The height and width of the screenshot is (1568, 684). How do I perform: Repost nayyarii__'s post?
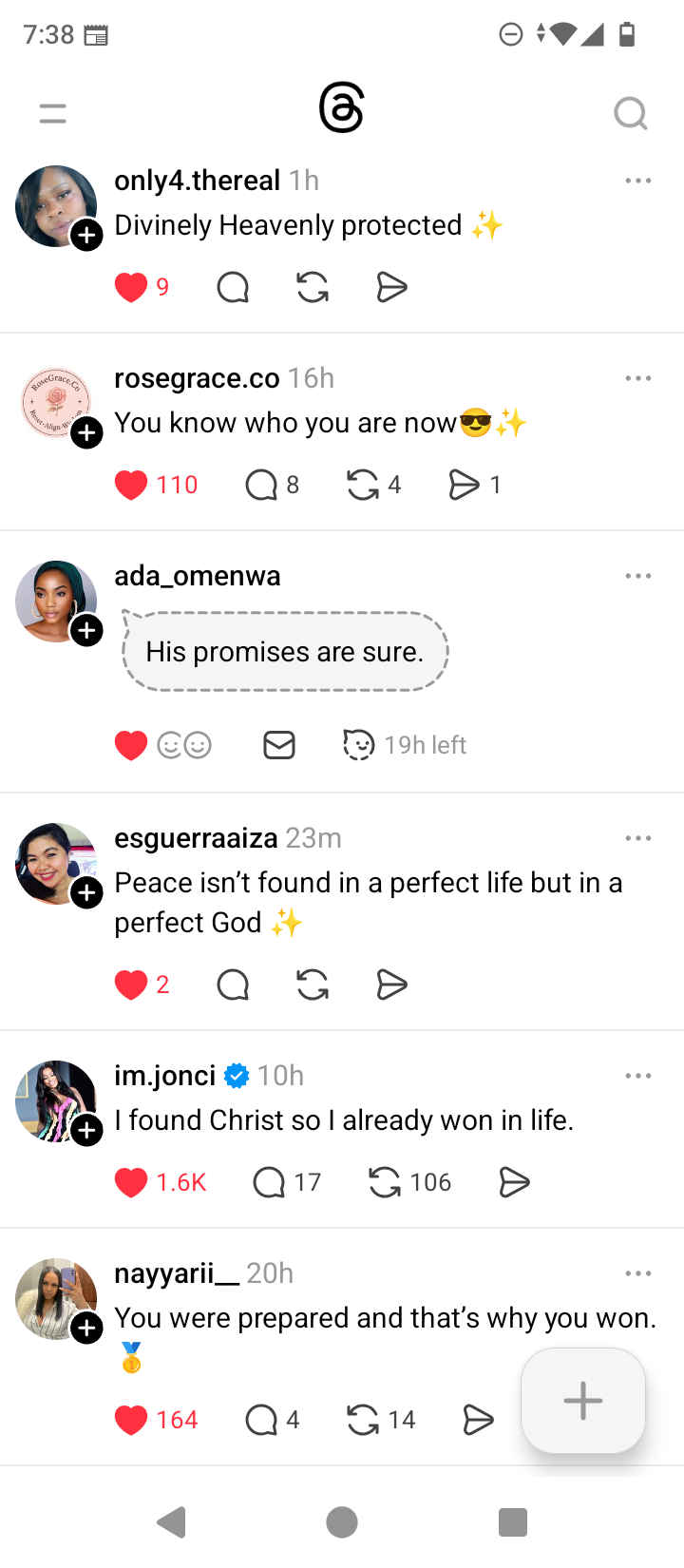click(363, 1420)
